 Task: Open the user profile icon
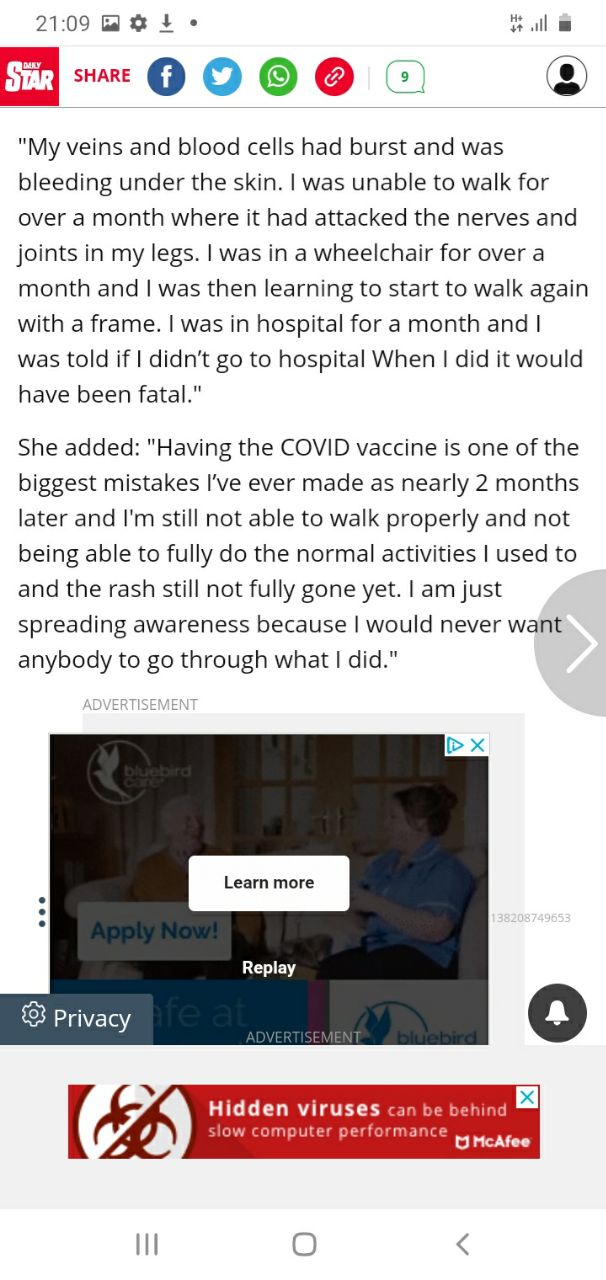(566, 76)
